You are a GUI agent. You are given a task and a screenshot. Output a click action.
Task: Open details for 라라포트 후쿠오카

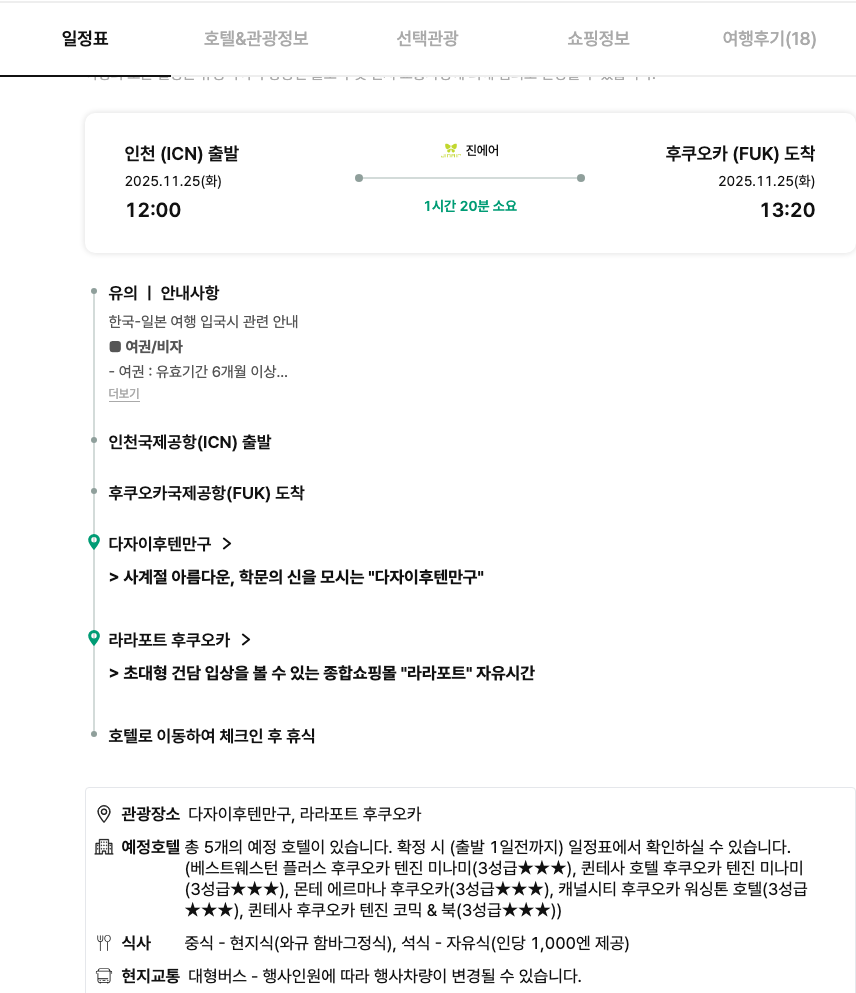179,640
